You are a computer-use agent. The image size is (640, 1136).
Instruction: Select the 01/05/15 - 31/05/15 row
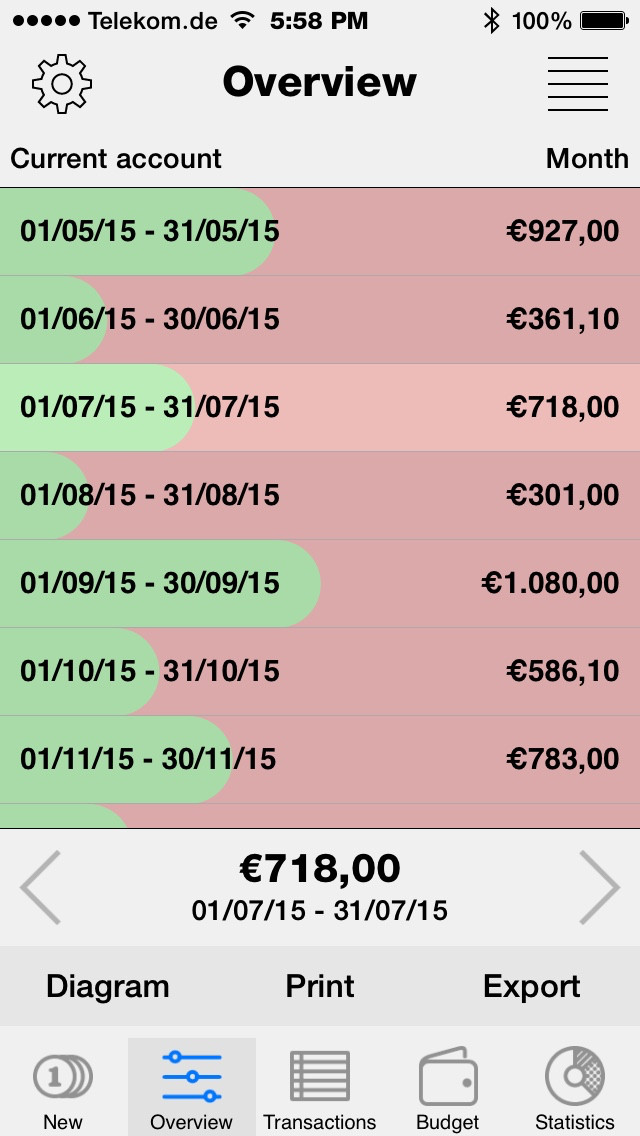(320, 232)
